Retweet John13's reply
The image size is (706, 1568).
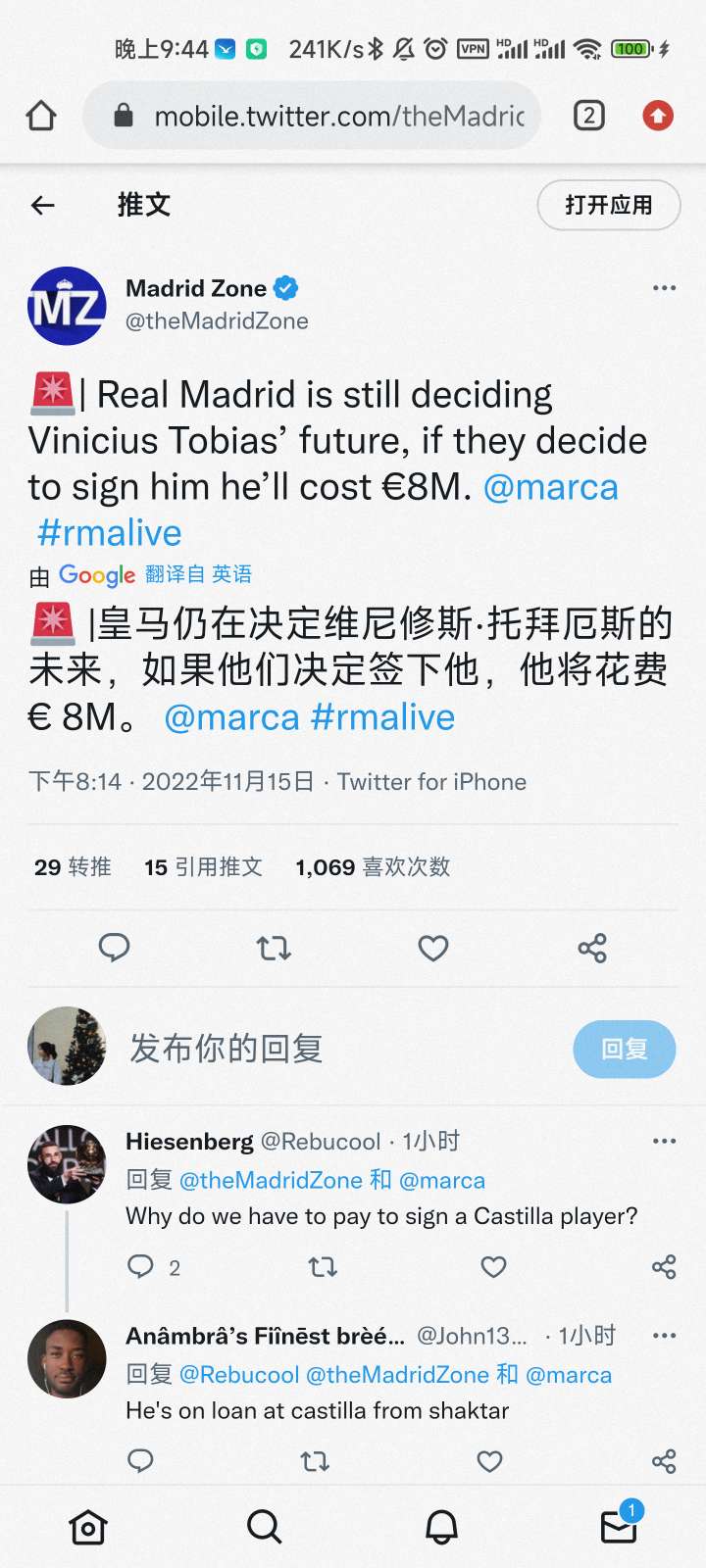[315, 1460]
